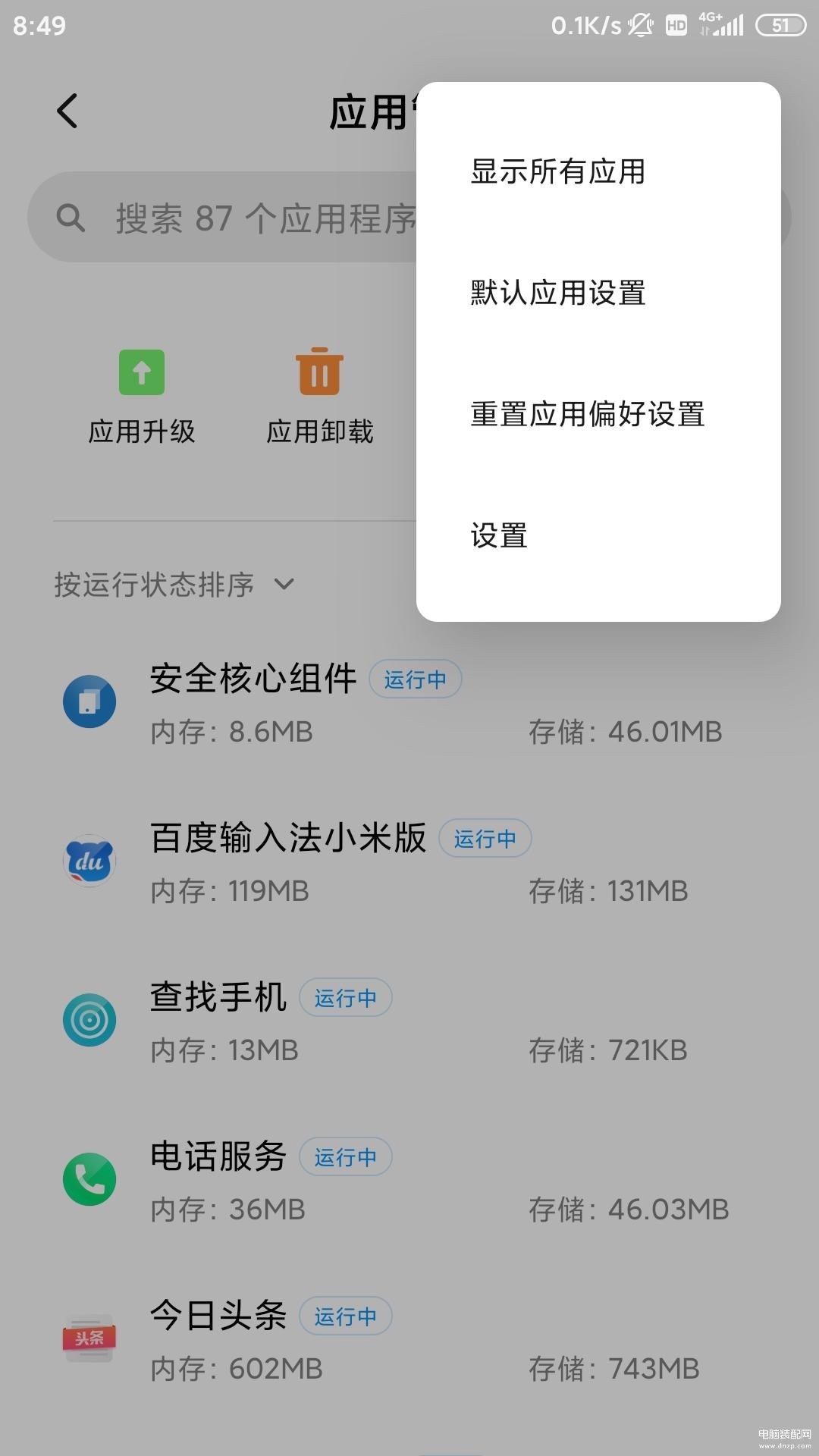Open 默认应用设置 menu option

(598, 293)
